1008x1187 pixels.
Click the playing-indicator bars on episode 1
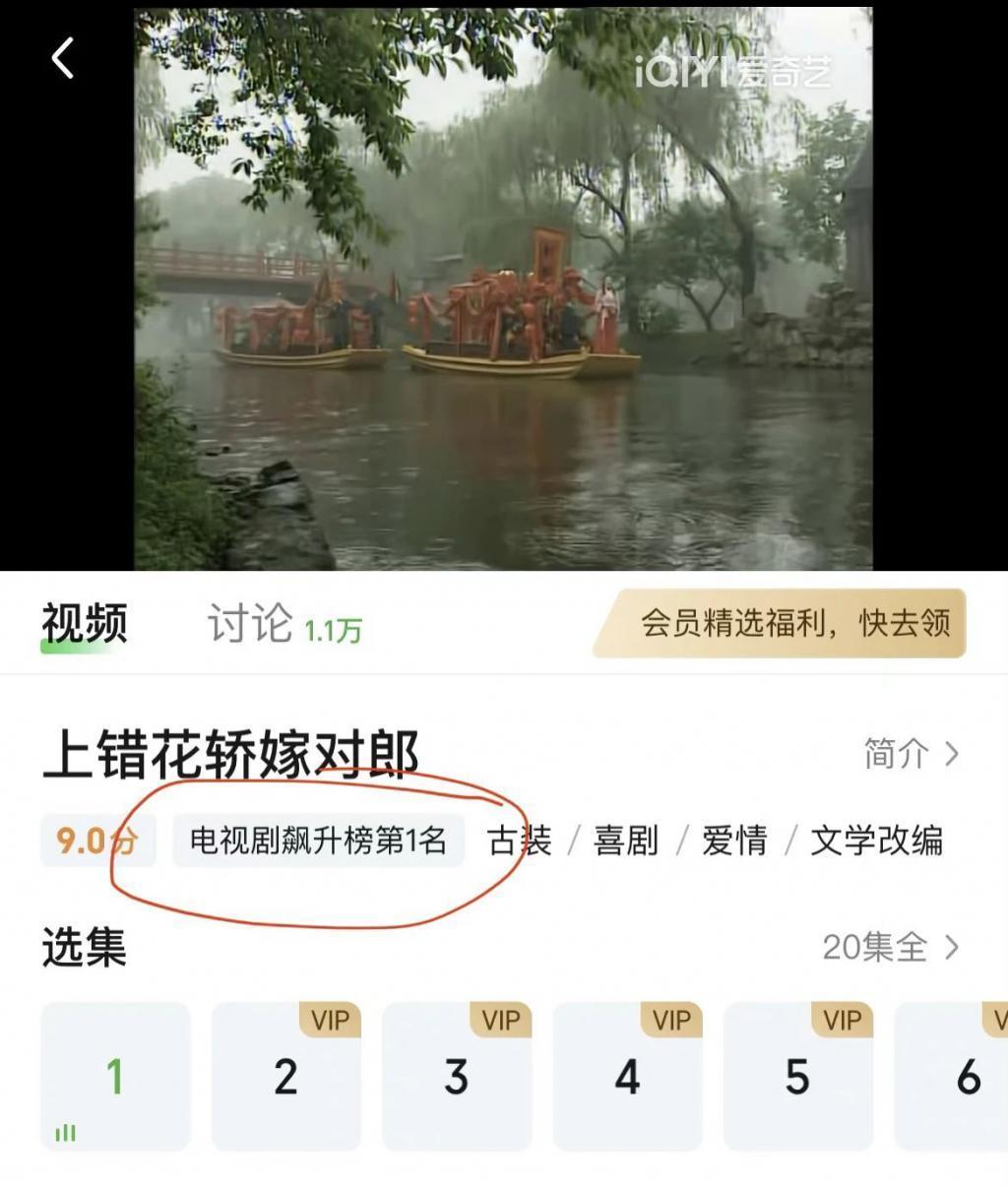(64, 1132)
